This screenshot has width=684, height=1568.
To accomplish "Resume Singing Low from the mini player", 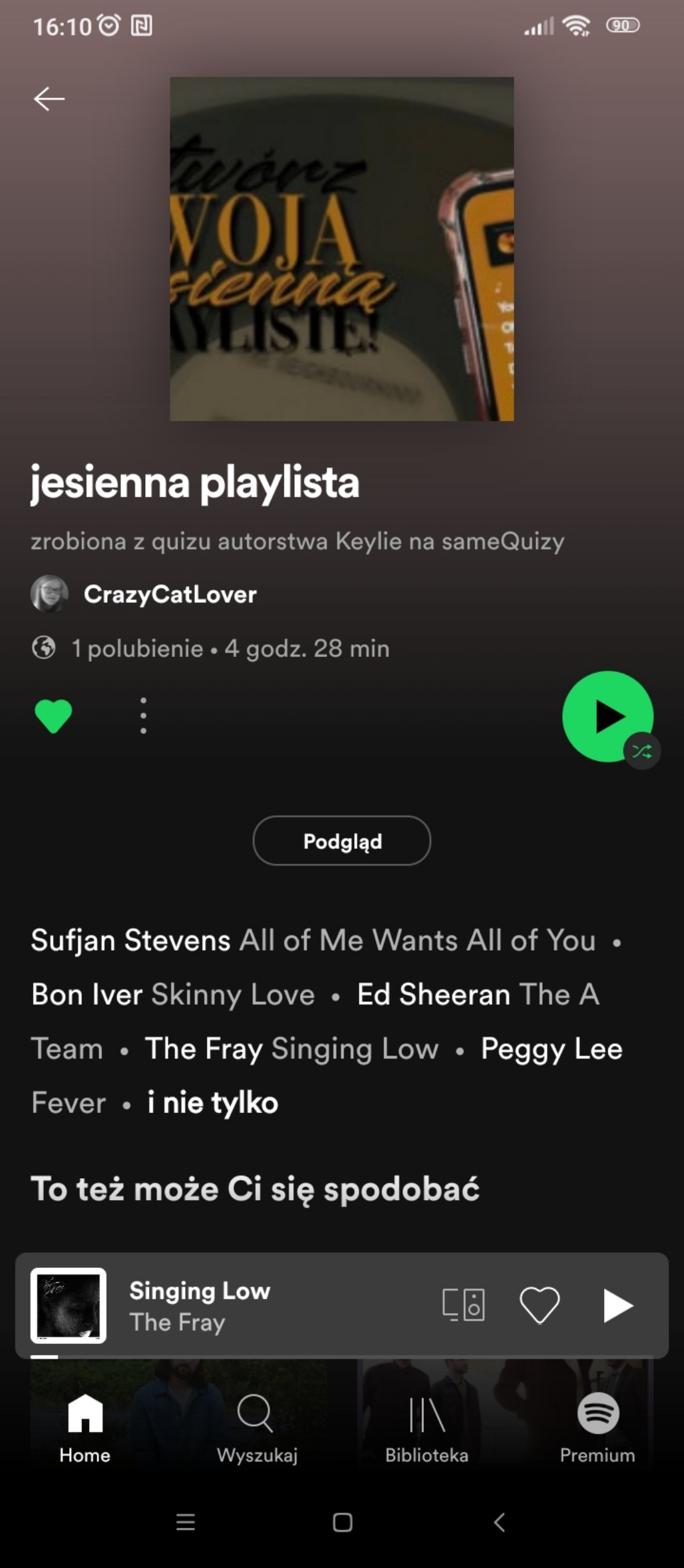I will [x=618, y=1305].
